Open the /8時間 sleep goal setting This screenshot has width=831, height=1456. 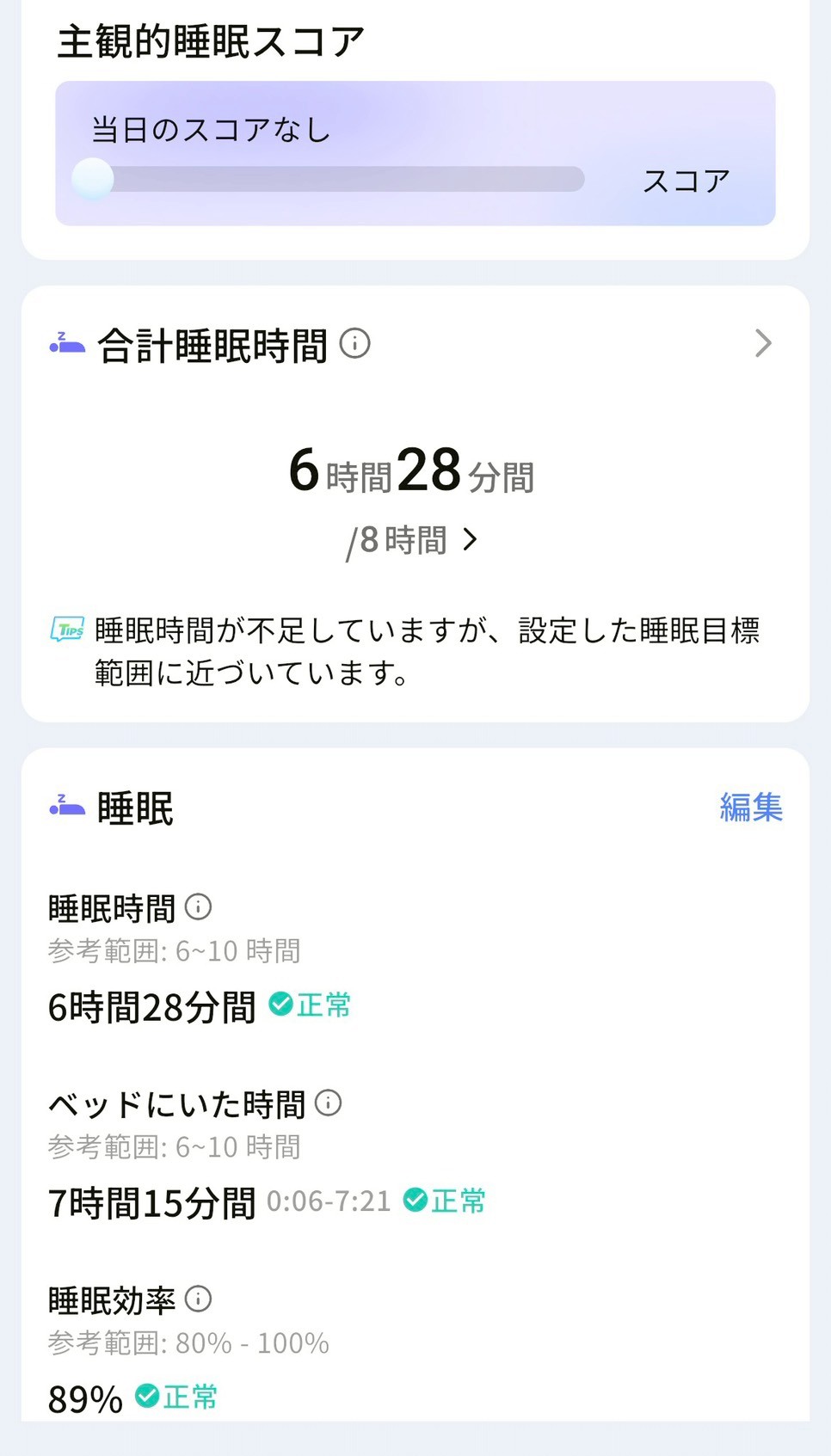click(412, 541)
